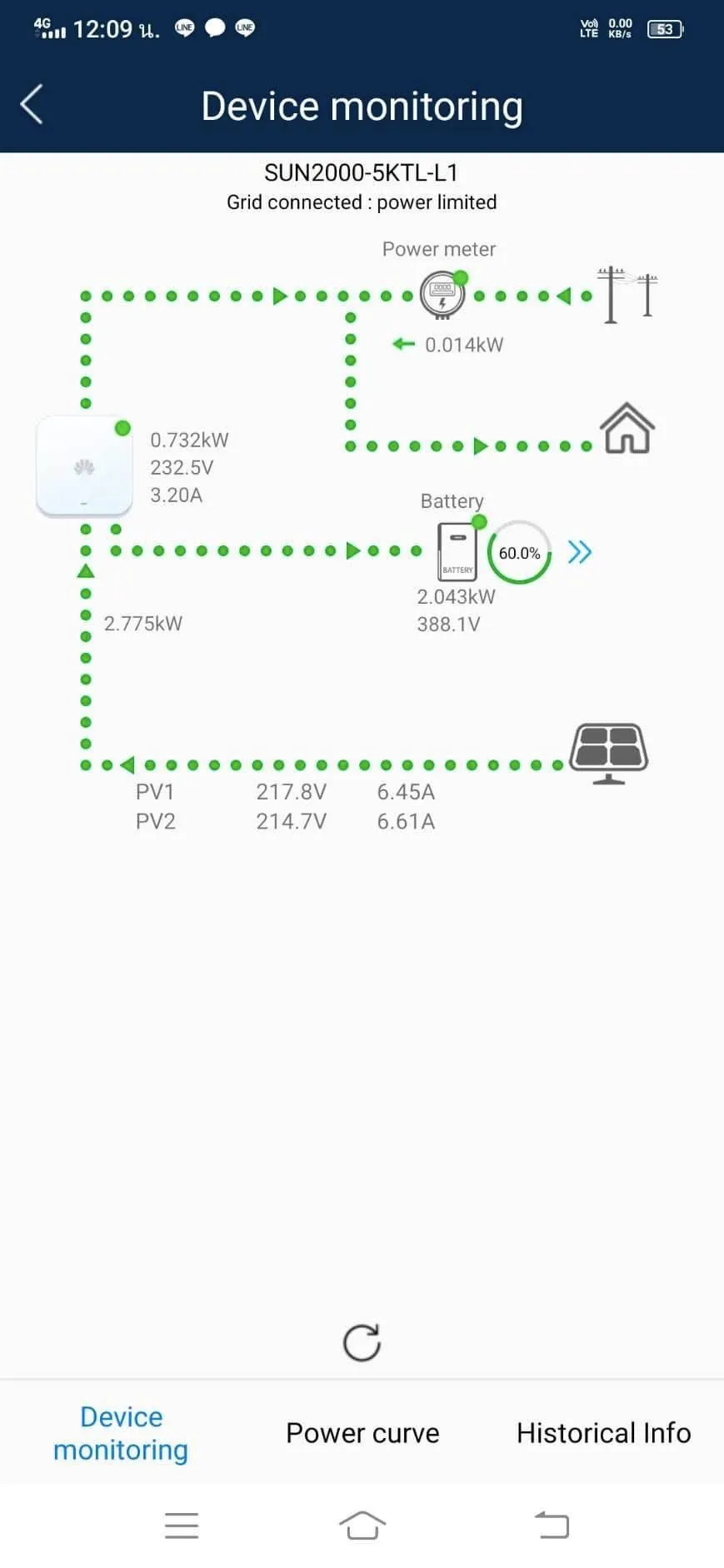Switch to the Power curve tab
The image size is (724, 1568).
pyautogui.click(x=362, y=1433)
